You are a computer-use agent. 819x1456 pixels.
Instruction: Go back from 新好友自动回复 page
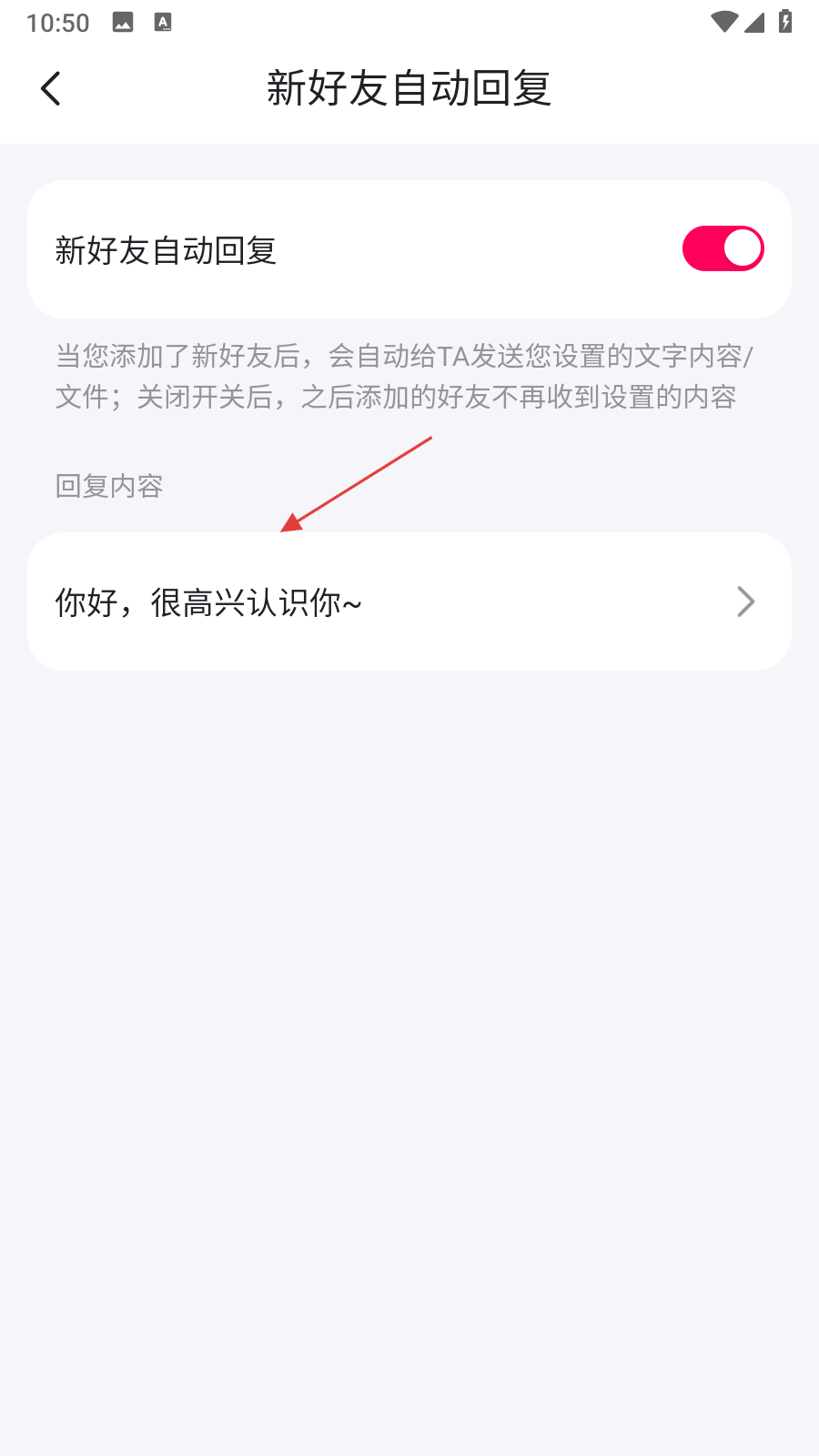(51, 89)
